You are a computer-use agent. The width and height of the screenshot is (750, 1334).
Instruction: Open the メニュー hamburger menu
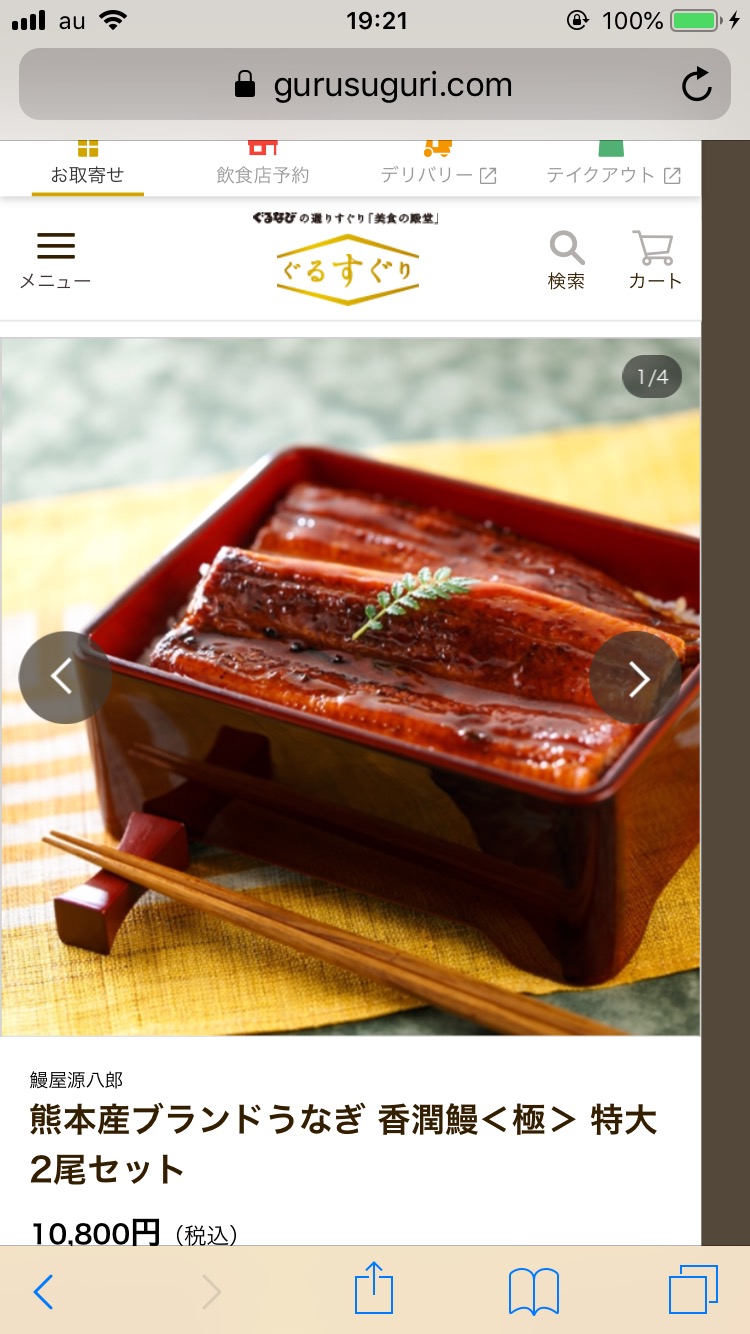pyautogui.click(x=55, y=260)
